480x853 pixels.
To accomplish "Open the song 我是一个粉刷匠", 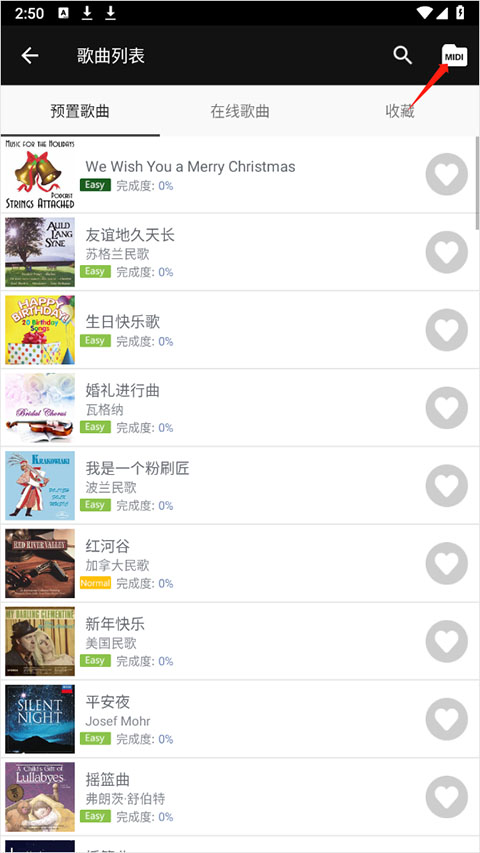I will point(240,486).
